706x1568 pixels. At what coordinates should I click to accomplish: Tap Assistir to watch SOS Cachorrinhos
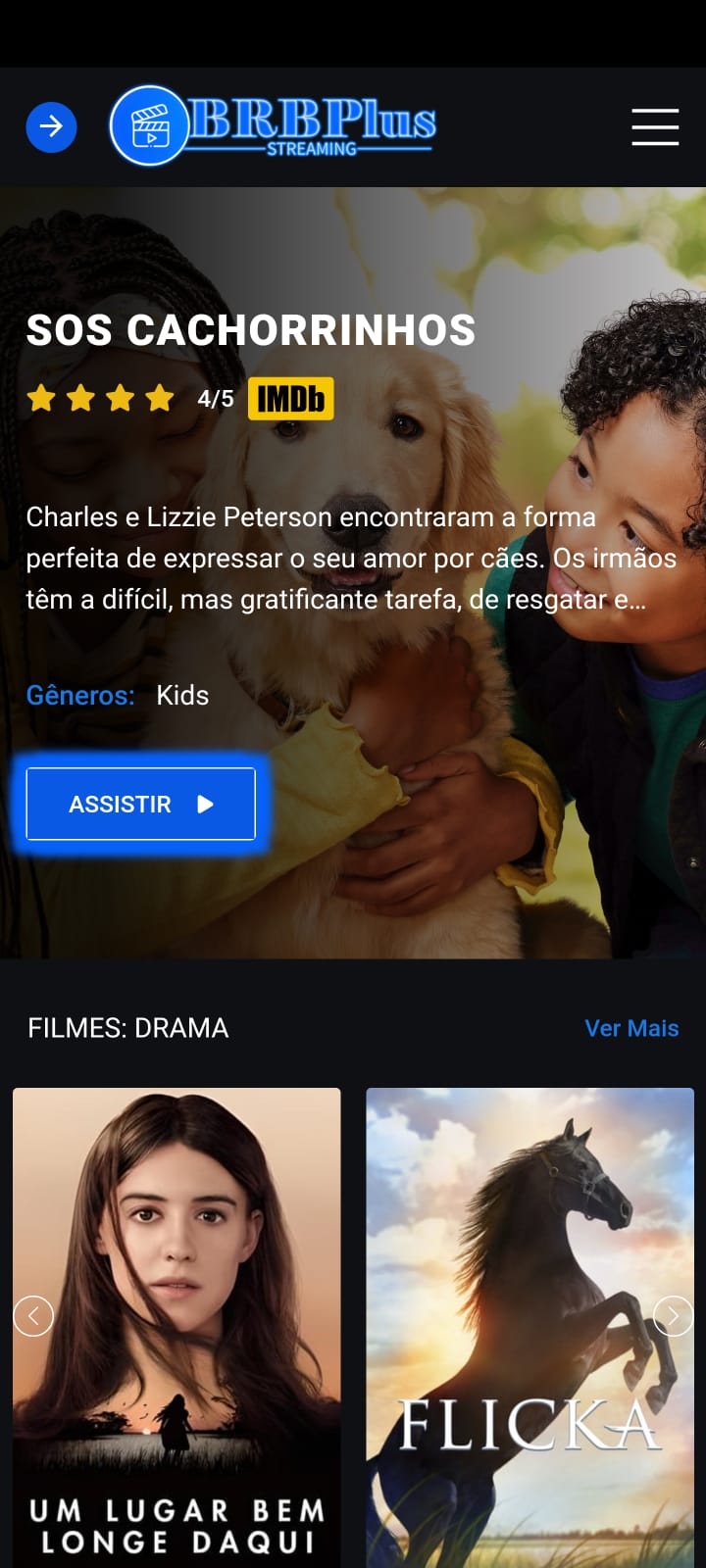pyautogui.click(x=140, y=804)
